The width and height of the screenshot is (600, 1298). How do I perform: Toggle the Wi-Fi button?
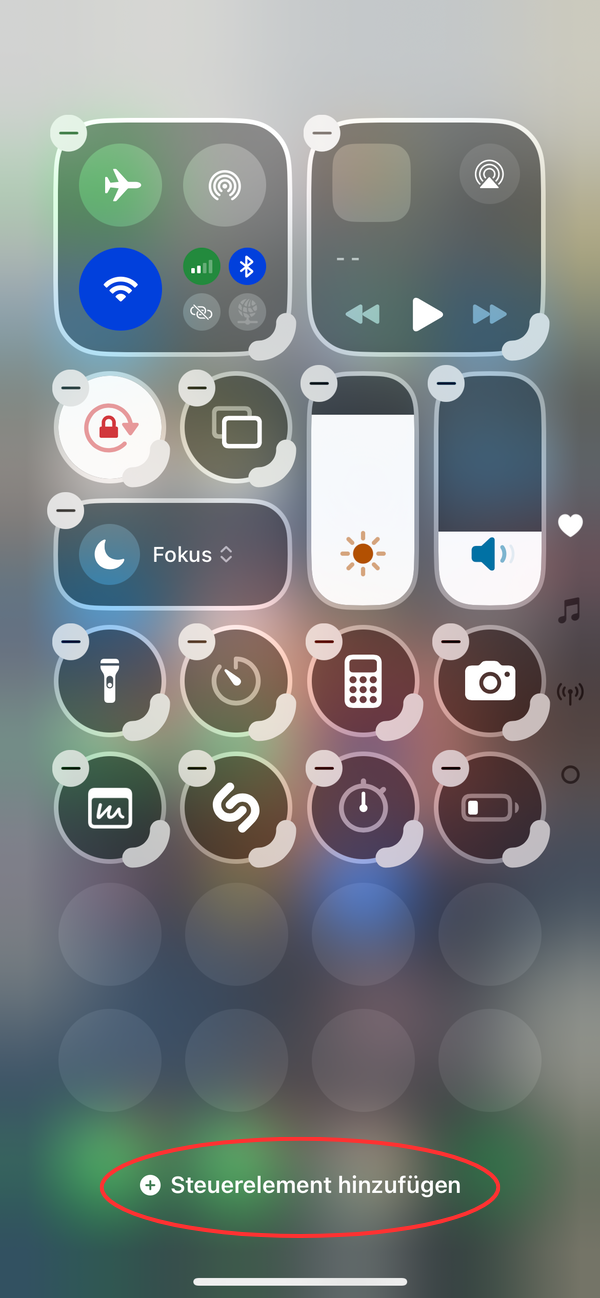coord(120,289)
